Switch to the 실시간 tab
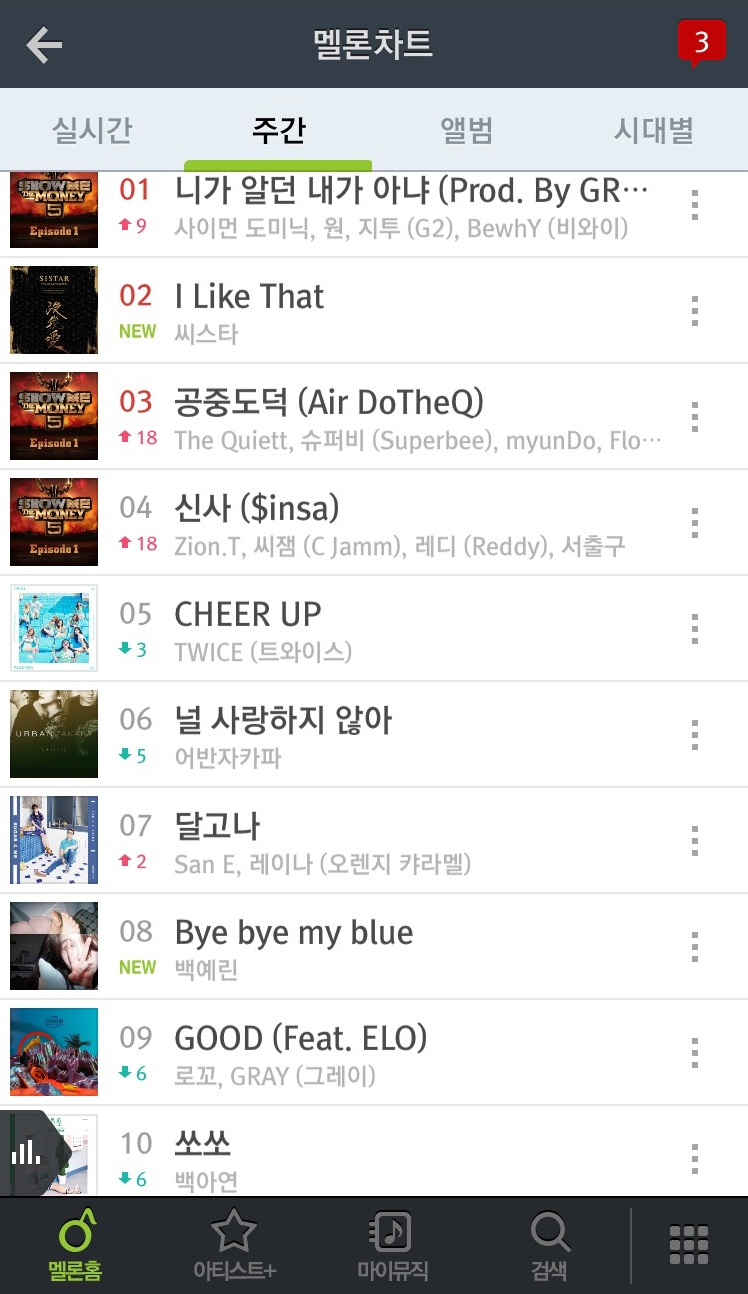 point(92,130)
